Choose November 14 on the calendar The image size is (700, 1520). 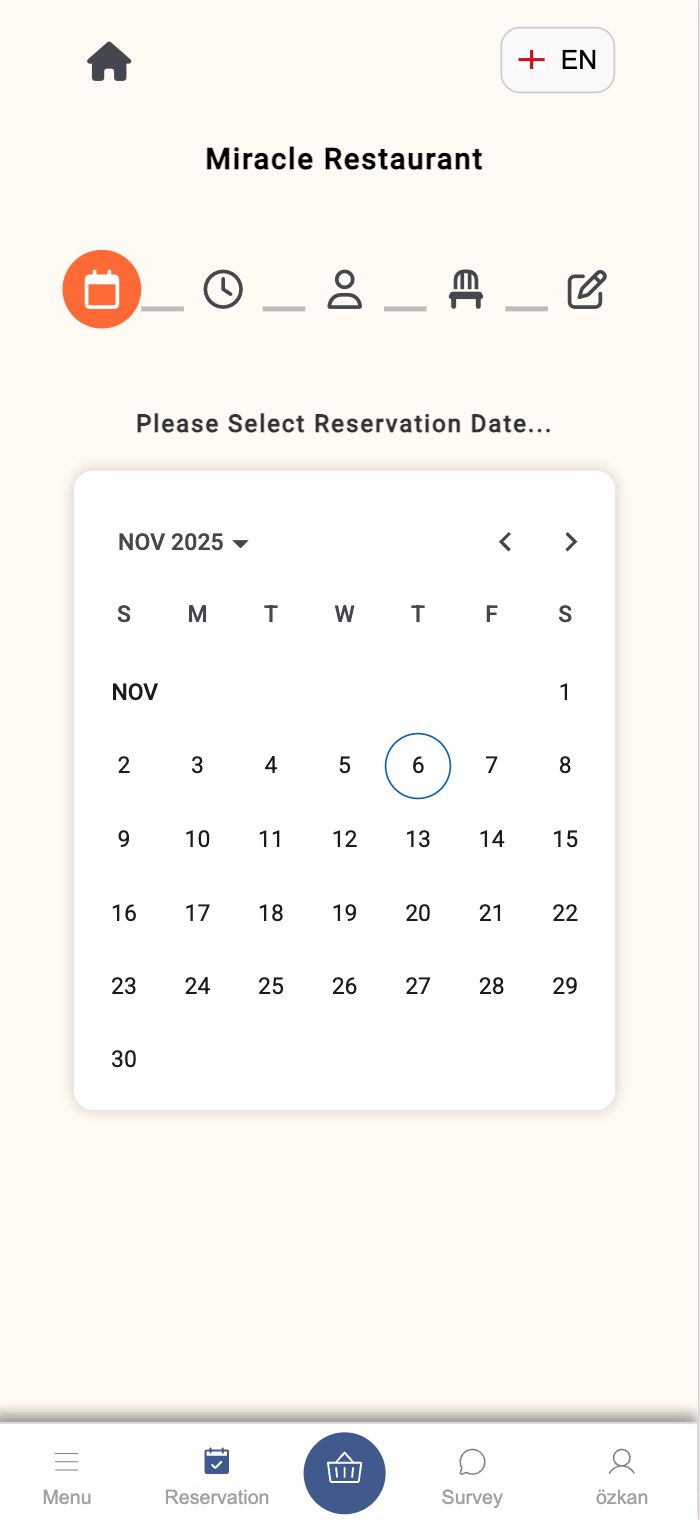[491, 839]
